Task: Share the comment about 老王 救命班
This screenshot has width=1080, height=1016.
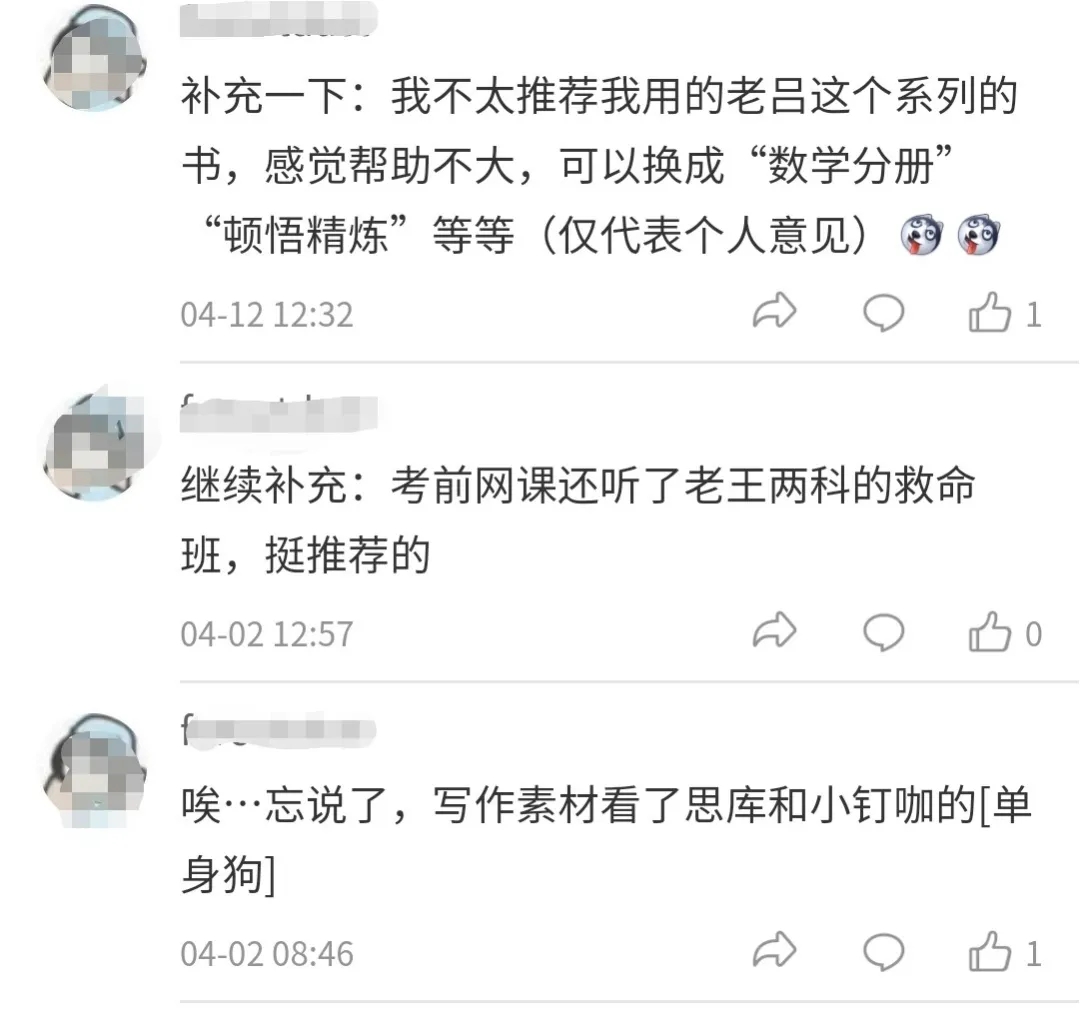Action: pyautogui.click(x=774, y=632)
